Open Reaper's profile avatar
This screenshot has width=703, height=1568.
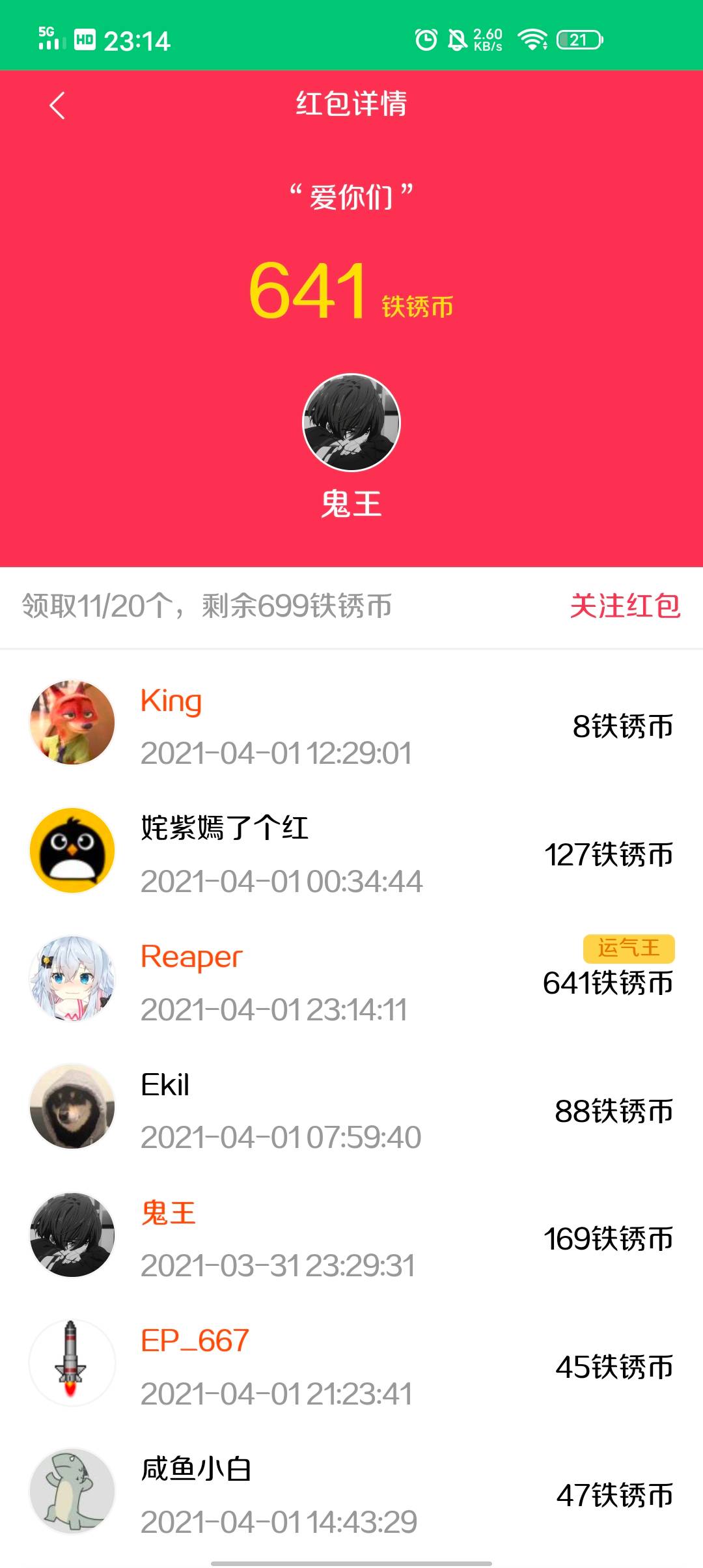tap(72, 979)
